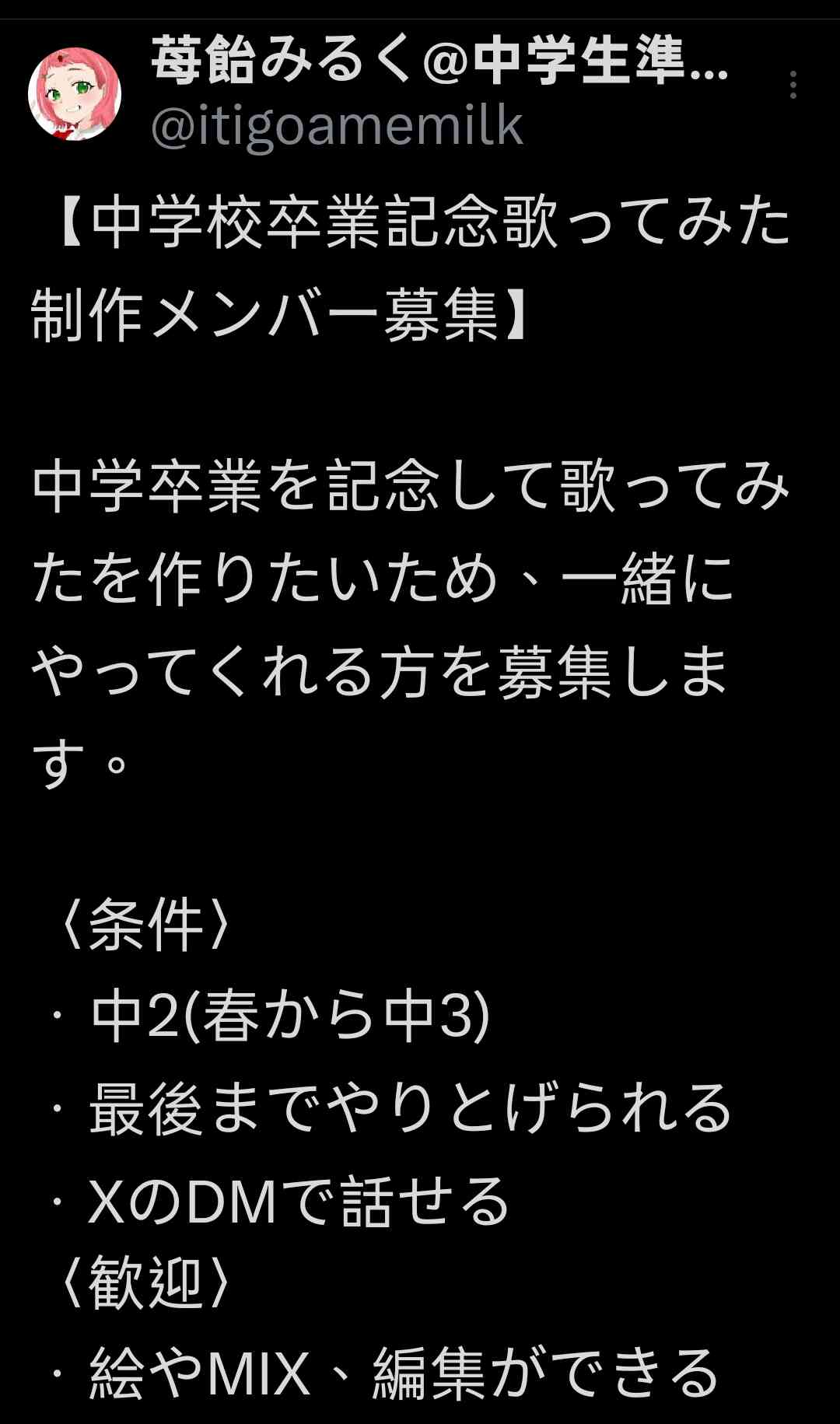The image size is (840, 1424).
Task: Open the post's three-dot overflow menu
Action: coord(793,85)
